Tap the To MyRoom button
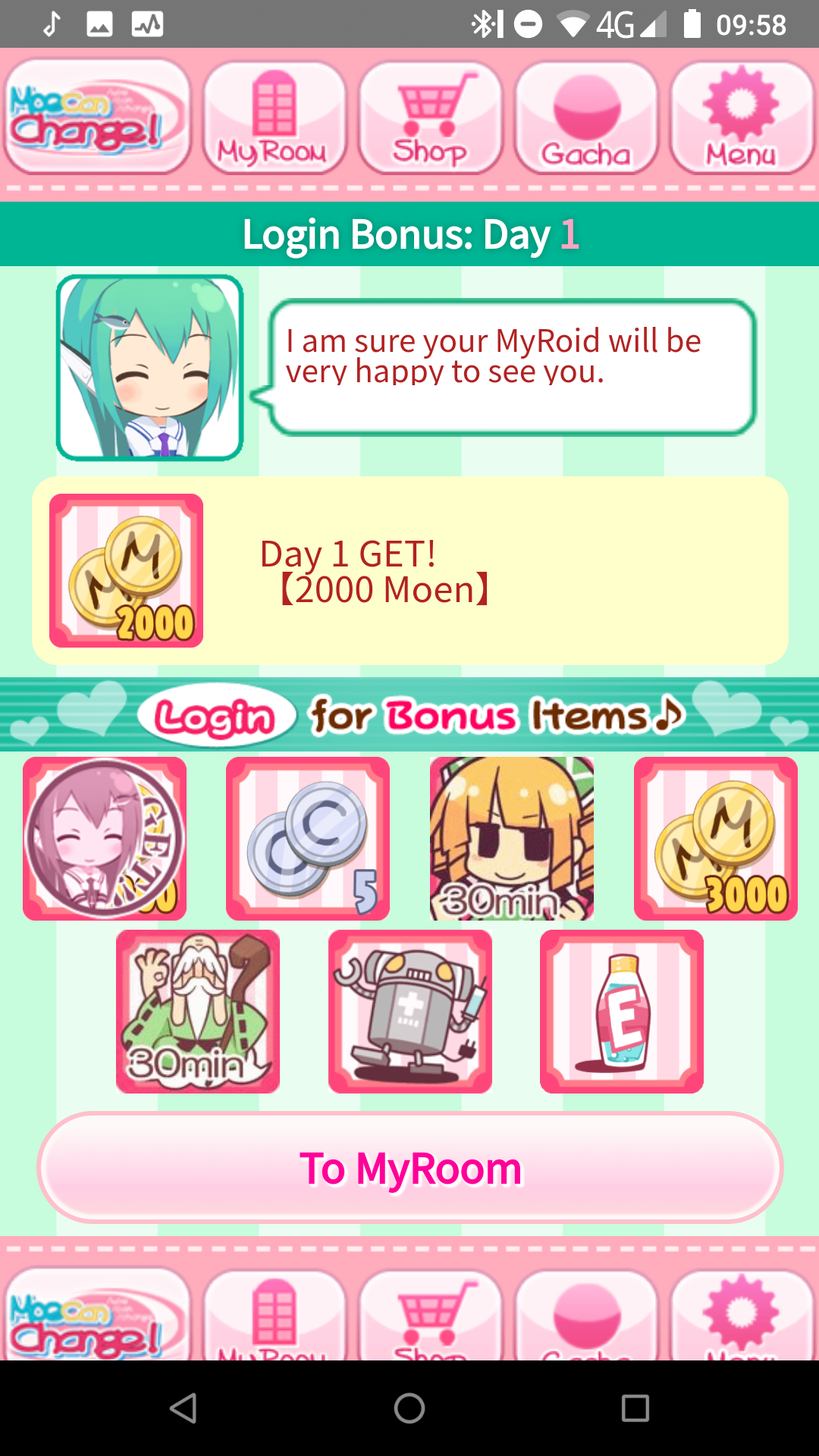 pyautogui.click(x=409, y=1168)
